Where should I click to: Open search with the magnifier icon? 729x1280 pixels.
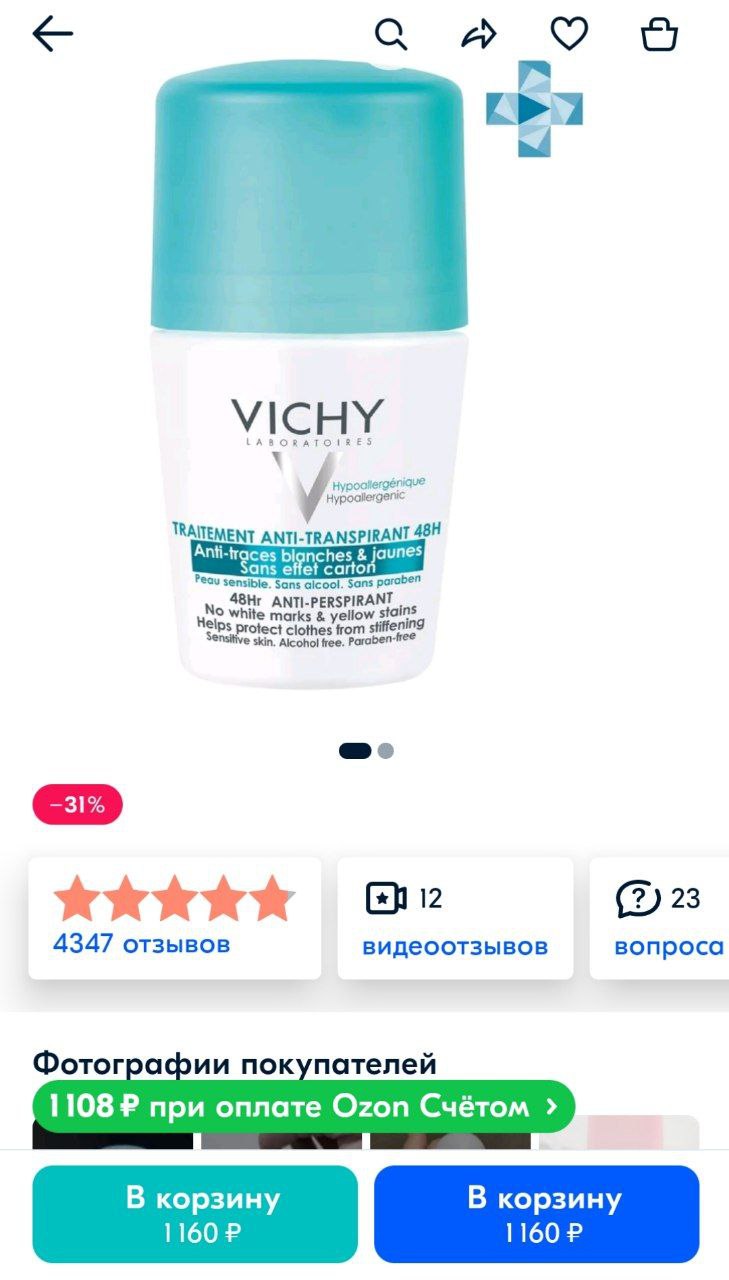391,35
